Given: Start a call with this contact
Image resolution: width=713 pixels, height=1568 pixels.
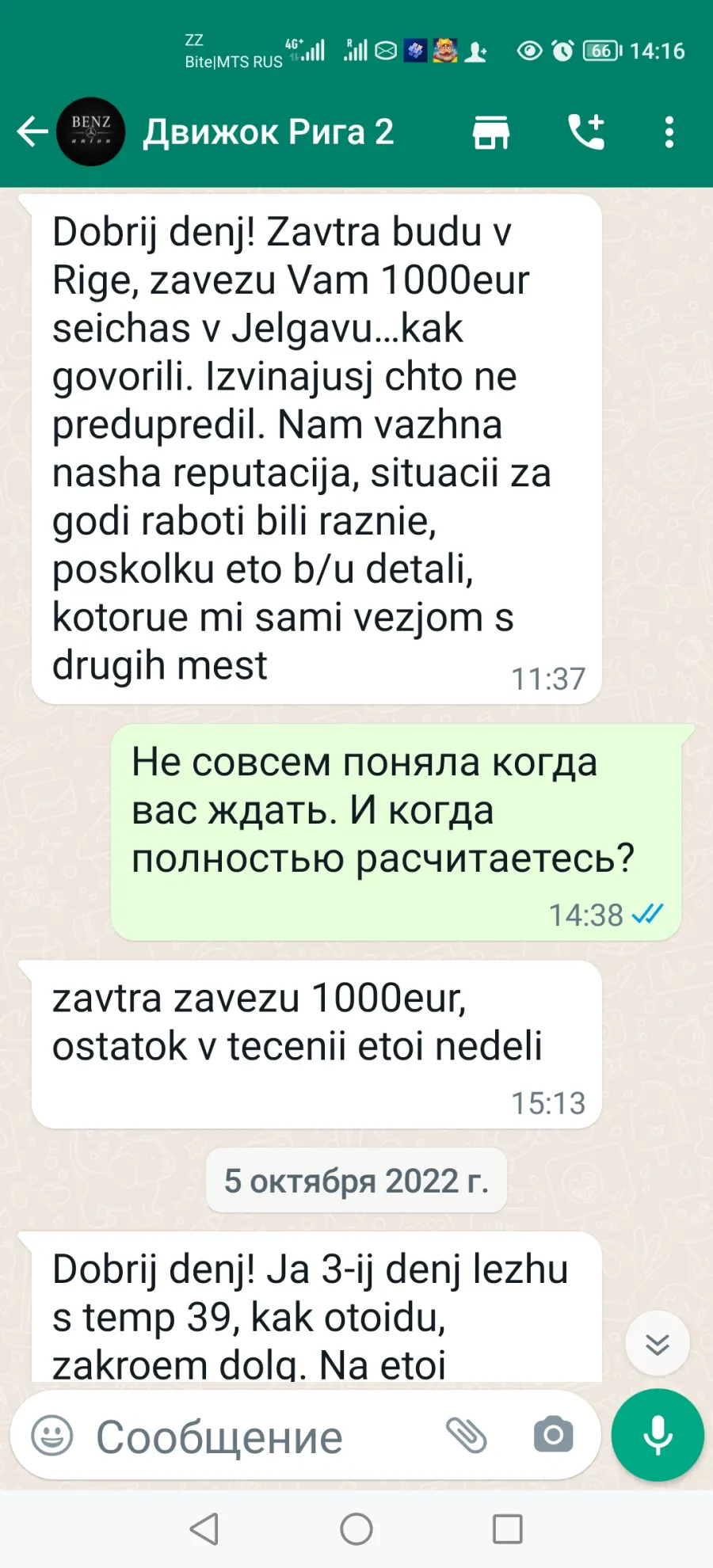Looking at the screenshot, I should pos(586,131).
